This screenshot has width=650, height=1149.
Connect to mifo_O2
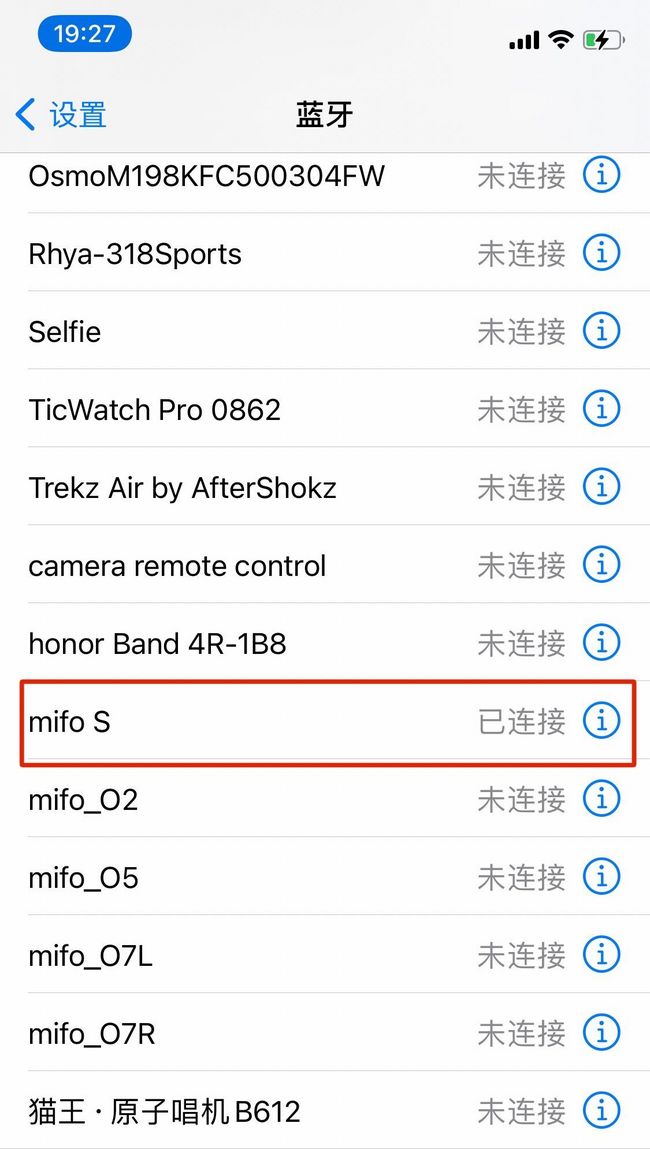[325, 799]
